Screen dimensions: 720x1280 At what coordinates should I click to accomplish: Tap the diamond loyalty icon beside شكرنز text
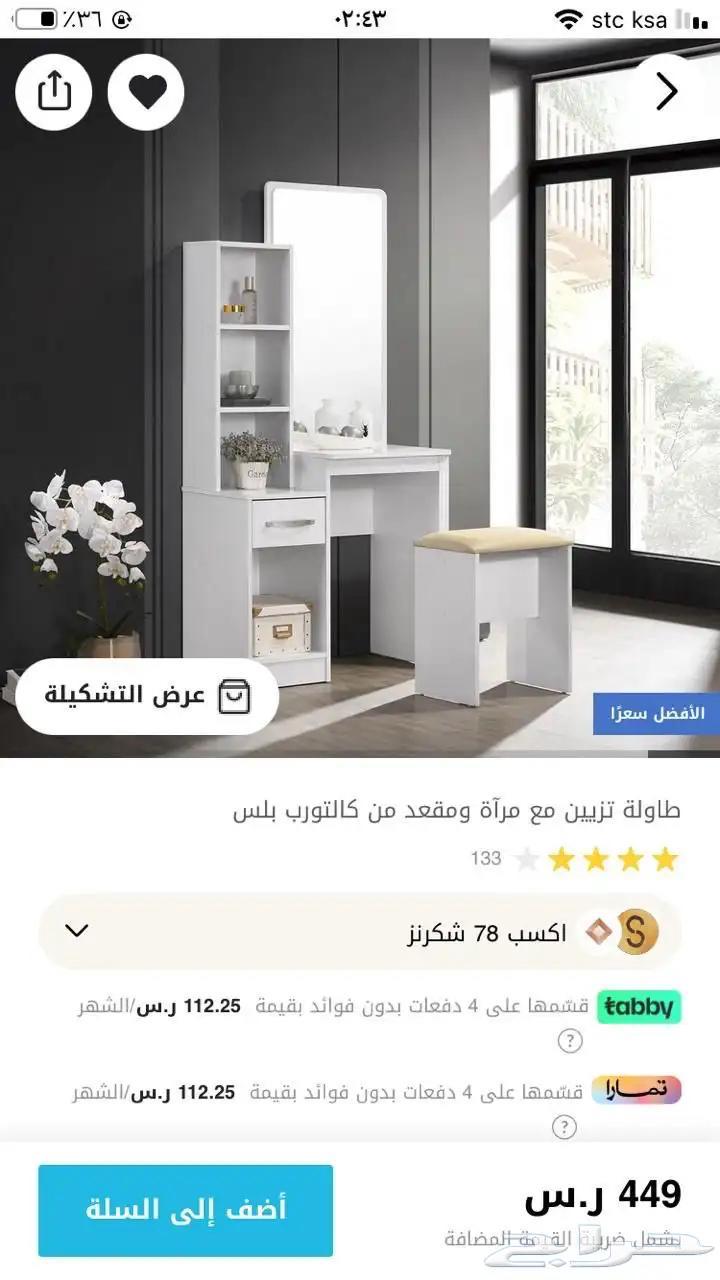pyautogui.click(x=597, y=932)
